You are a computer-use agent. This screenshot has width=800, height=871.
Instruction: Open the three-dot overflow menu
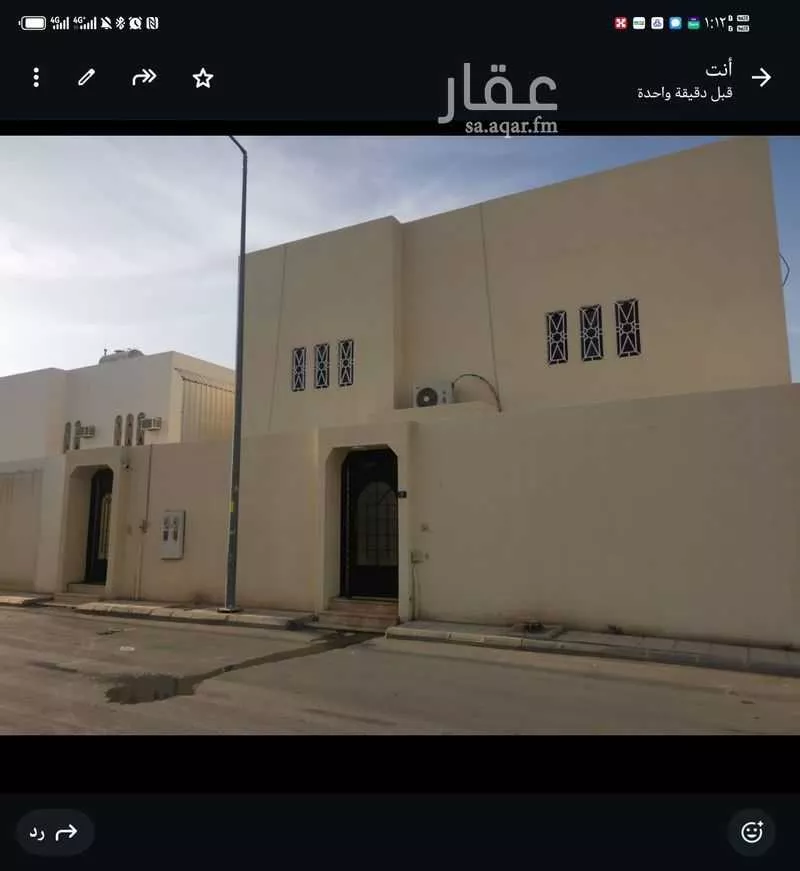35,76
